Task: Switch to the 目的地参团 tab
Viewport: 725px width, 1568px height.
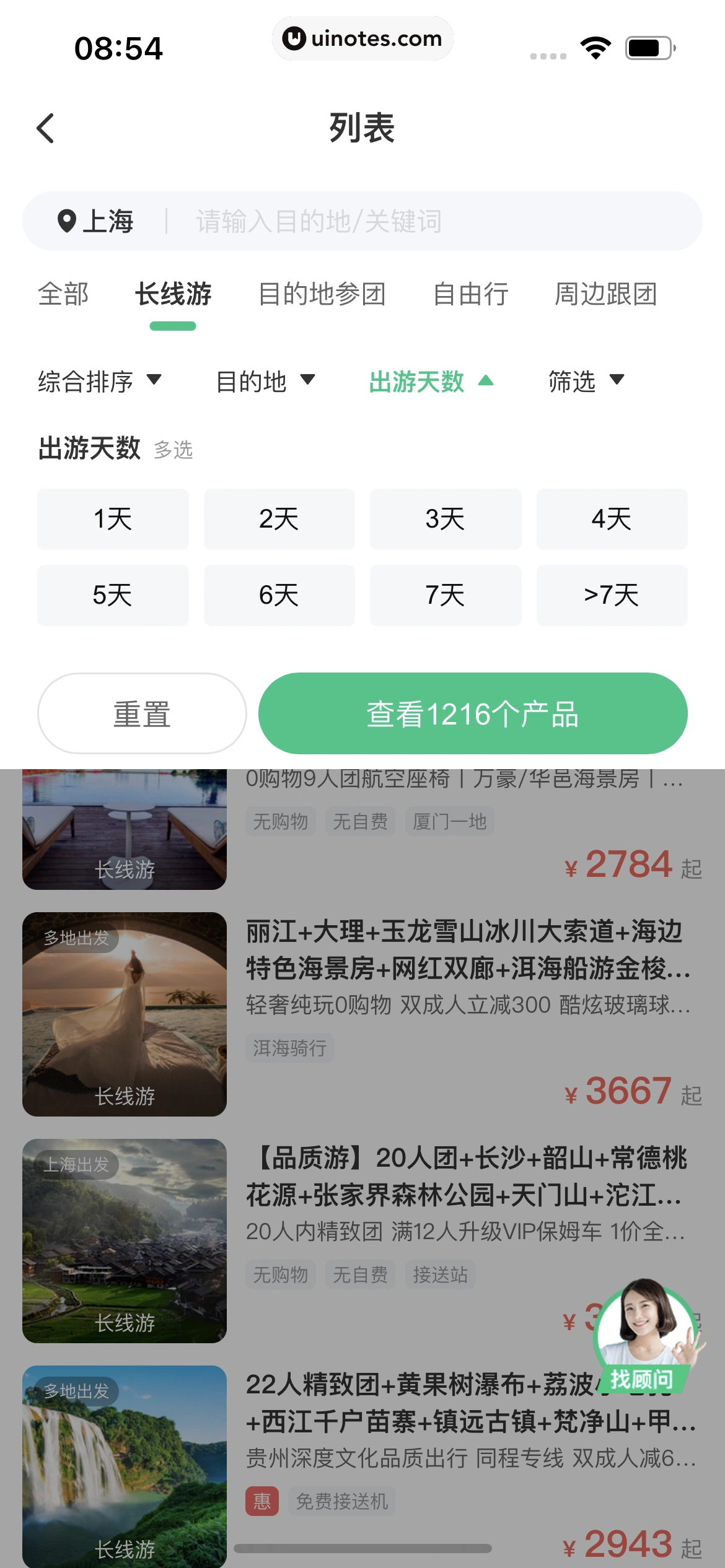Action: [322, 294]
